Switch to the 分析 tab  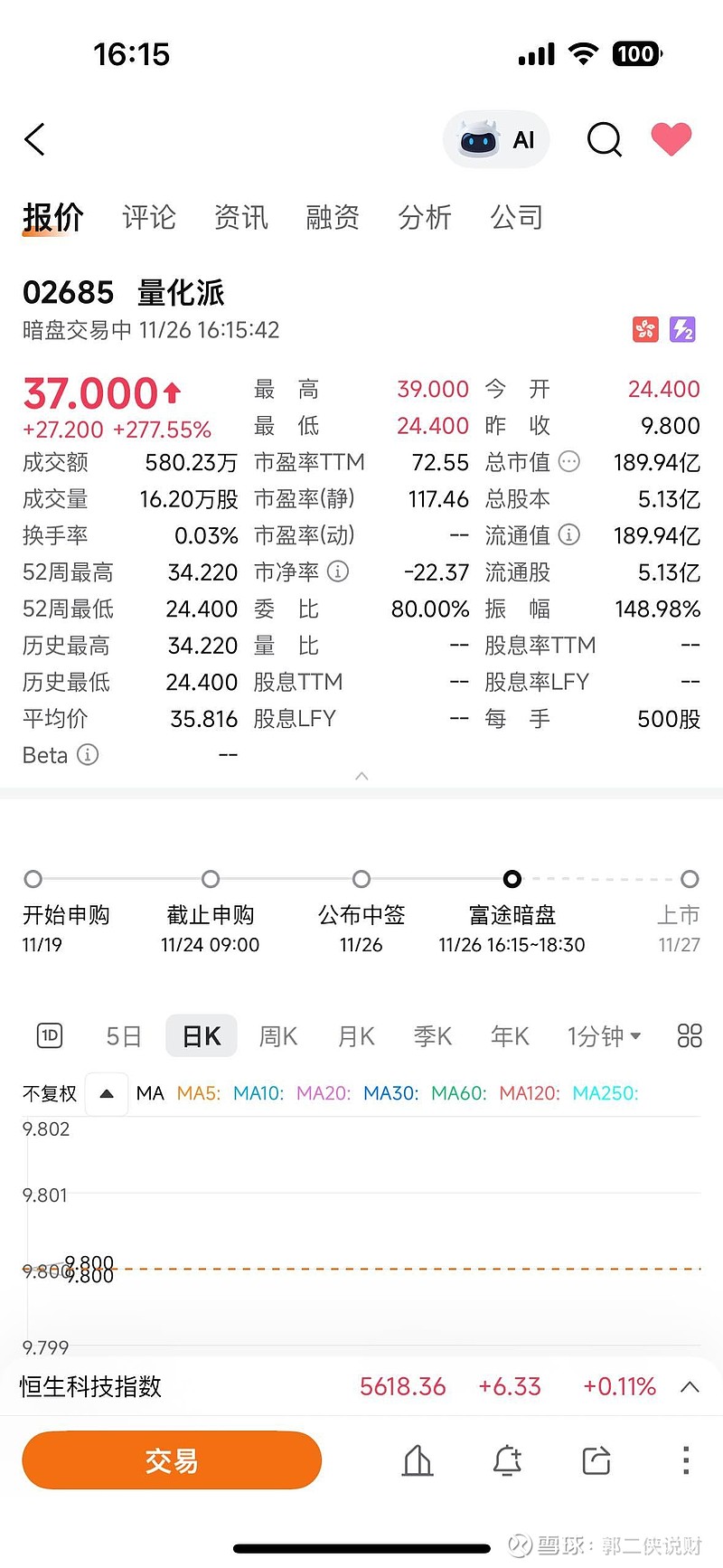(x=425, y=217)
